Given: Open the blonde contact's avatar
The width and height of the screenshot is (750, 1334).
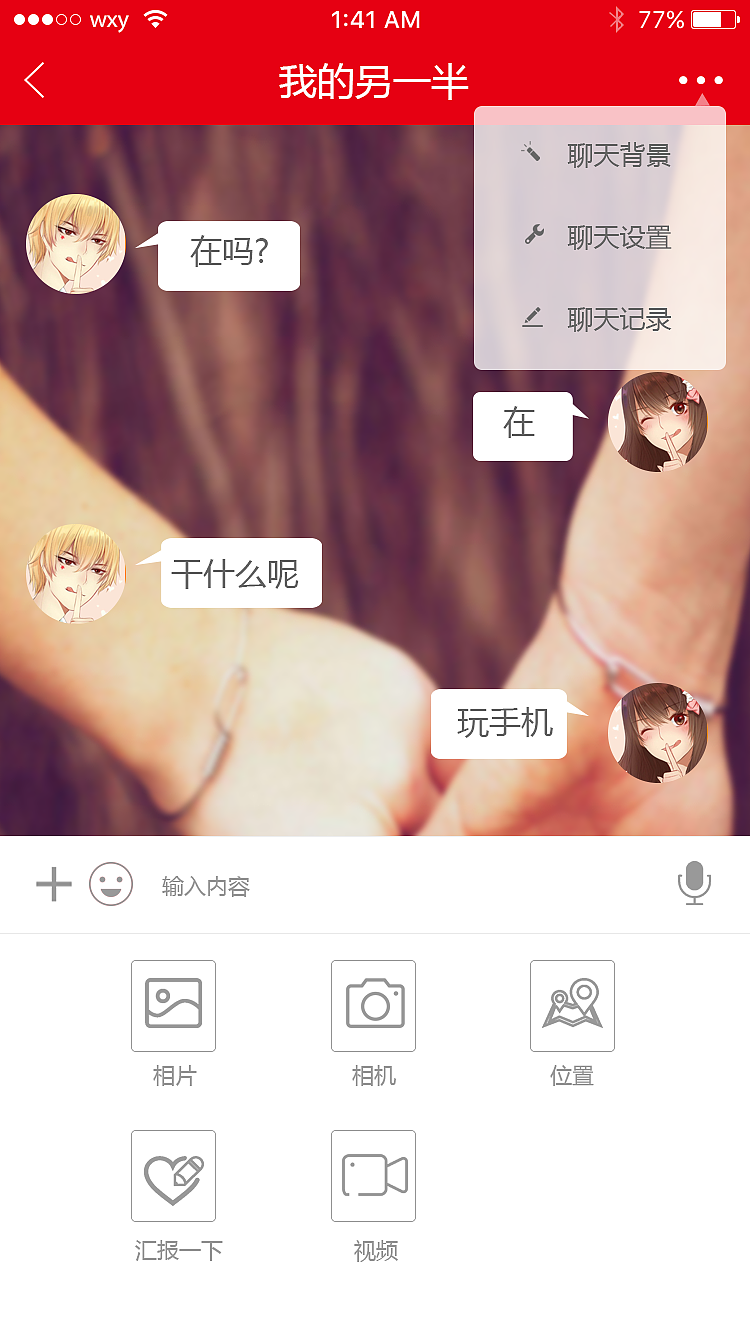Looking at the screenshot, I should pos(76,244).
